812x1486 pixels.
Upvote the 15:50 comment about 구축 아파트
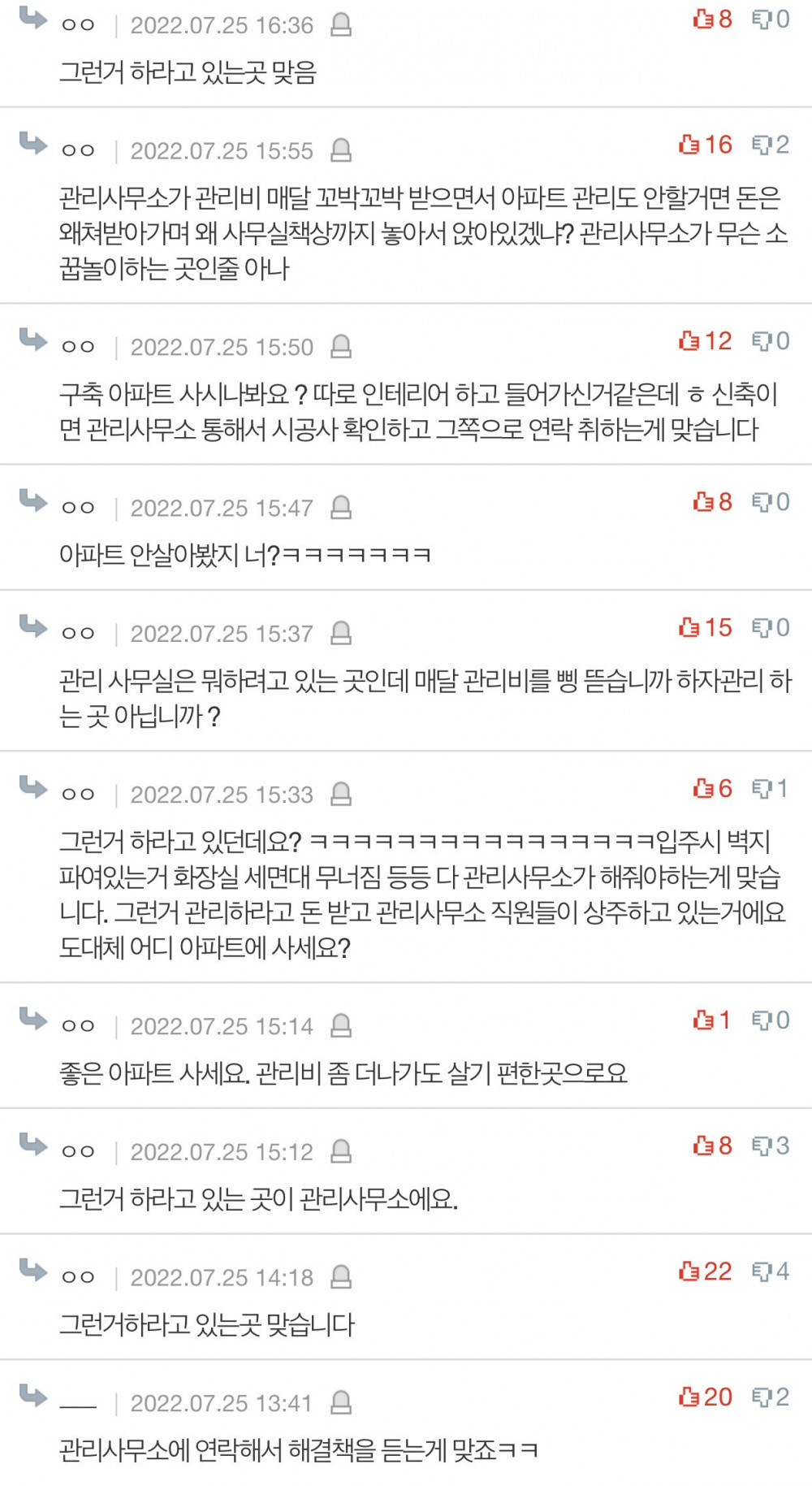689,340
